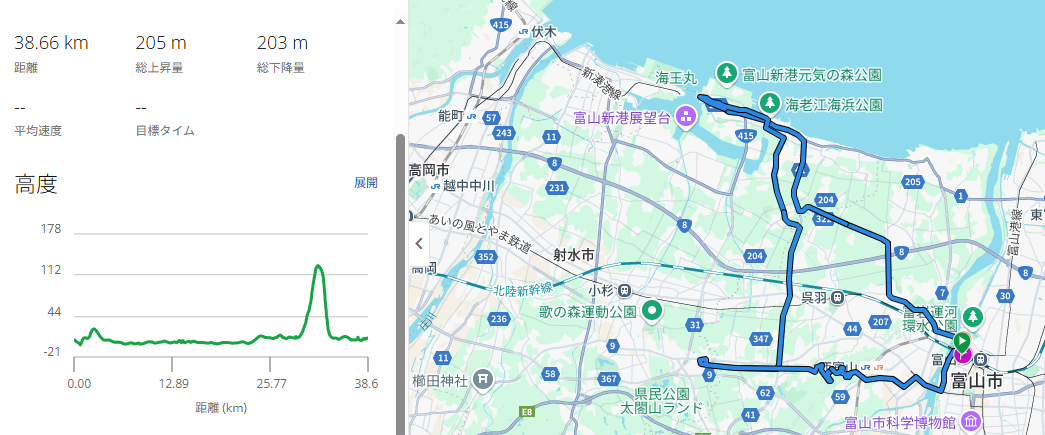Open the 歌の森運動公園 map marker
This screenshot has width=1045, height=435.
pos(653,311)
